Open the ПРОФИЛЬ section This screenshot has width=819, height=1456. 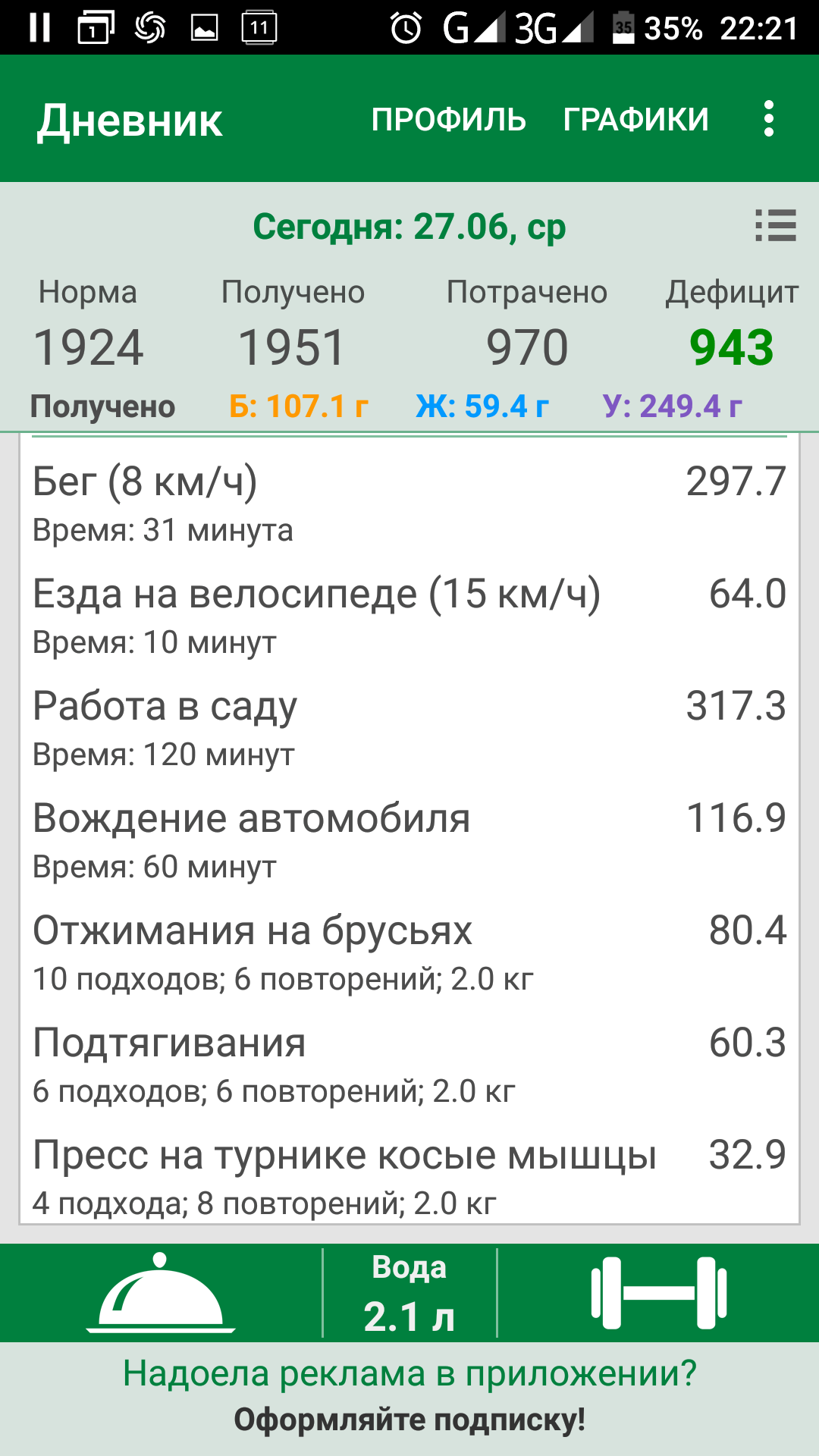click(x=448, y=119)
